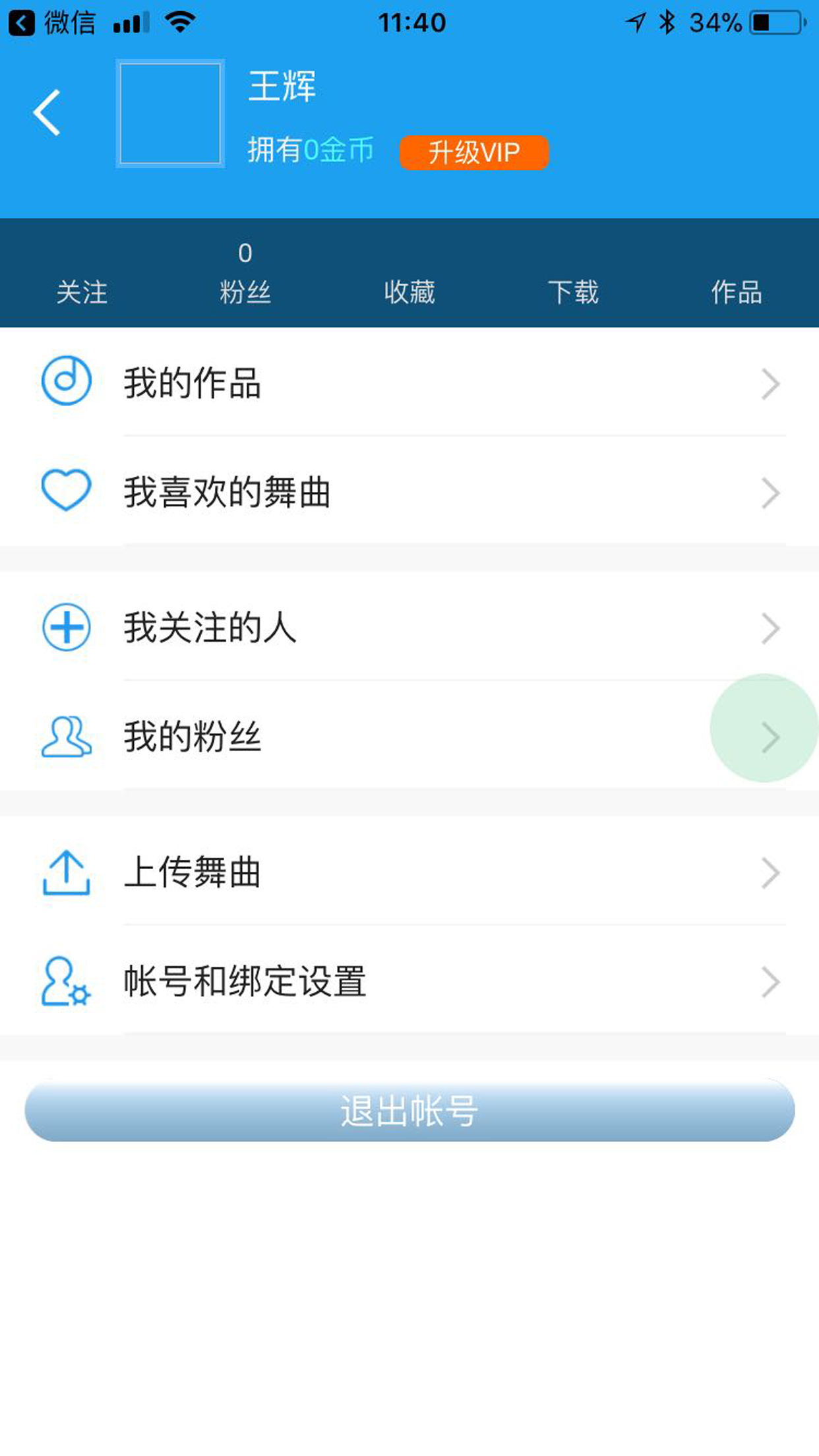Tap the back arrow in the header
This screenshot has width=819, height=1456.
pyautogui.click(x=46, y=112)
